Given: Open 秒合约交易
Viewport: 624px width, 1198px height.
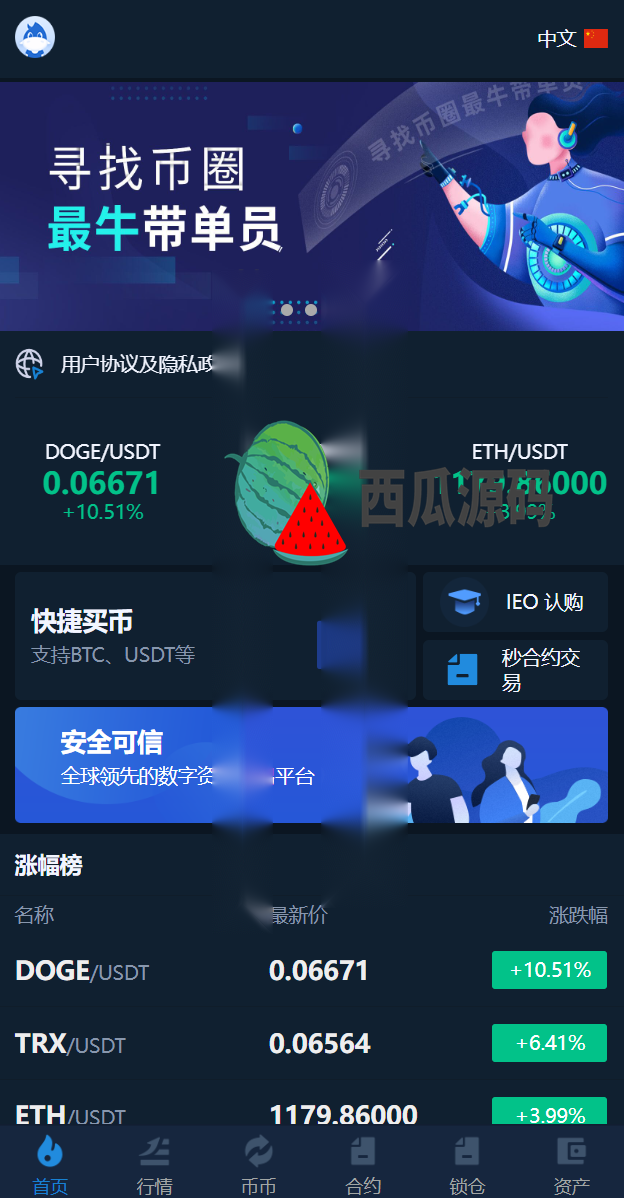Looking at the screenshot, I should (x=515, y=670).
